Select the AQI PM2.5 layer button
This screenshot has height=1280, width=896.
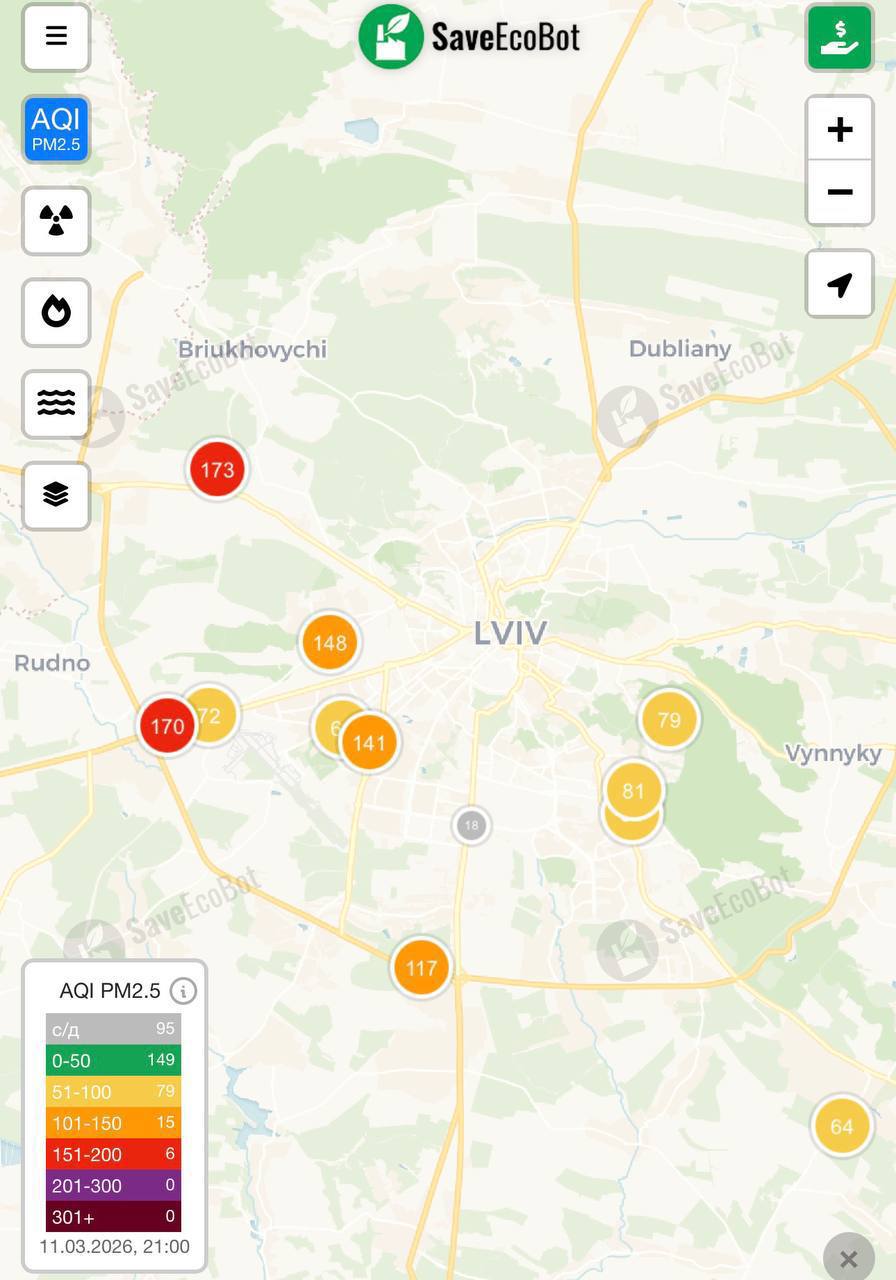click(56, 130)
